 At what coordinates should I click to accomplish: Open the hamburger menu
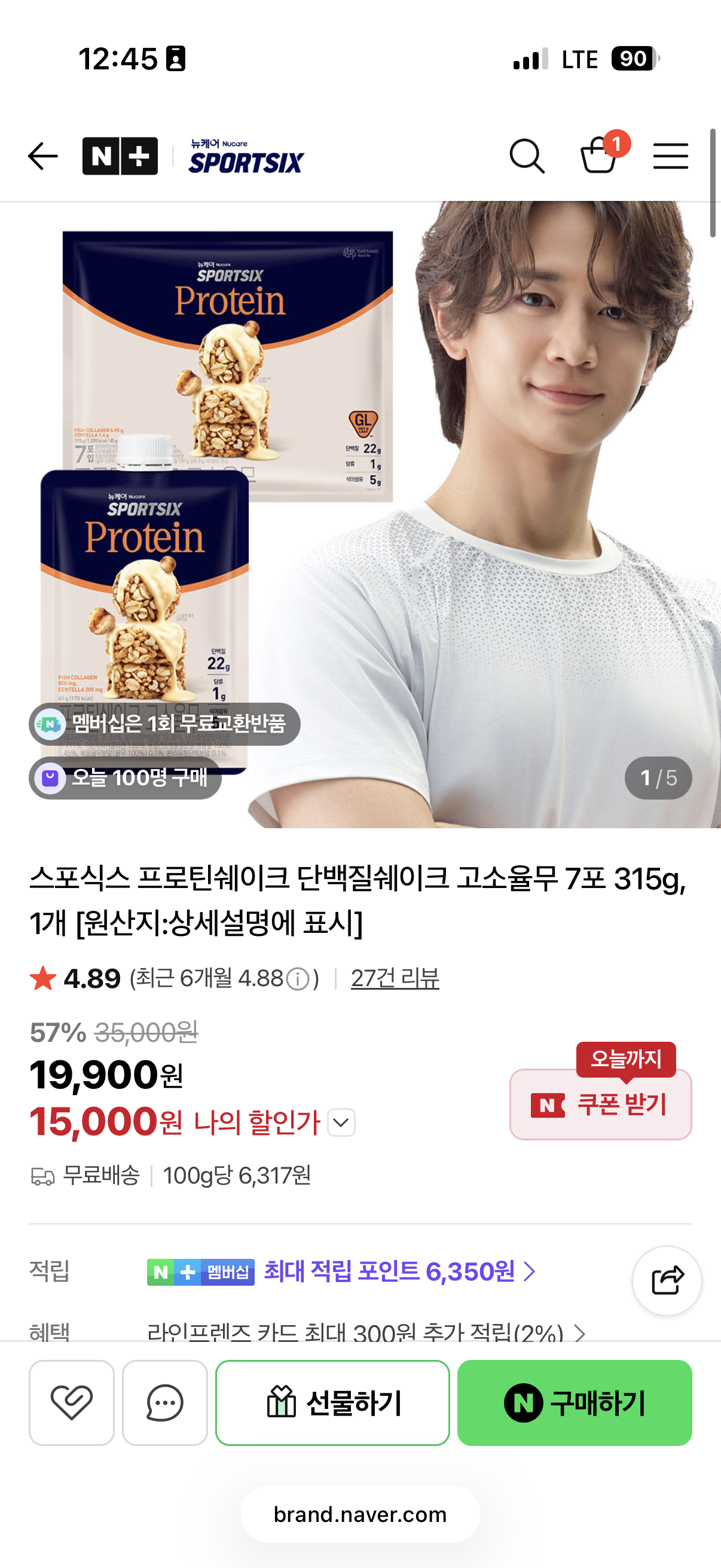[x=671, y=157]
